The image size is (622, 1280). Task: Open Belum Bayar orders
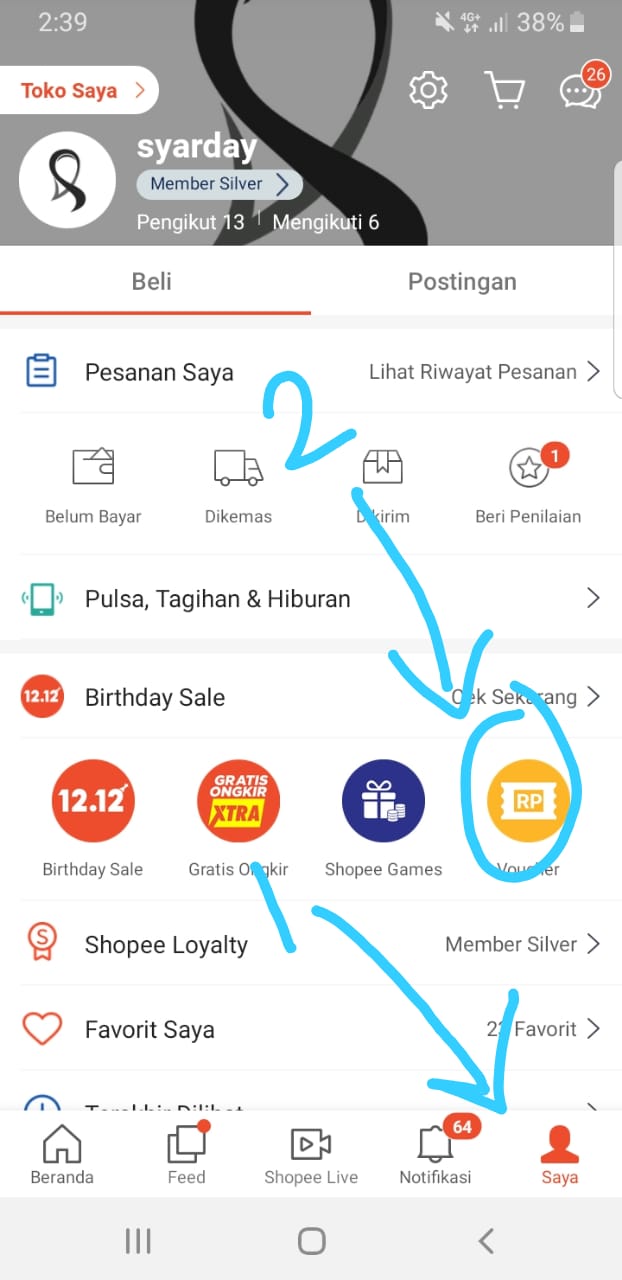pyautogui.click(x=93, y=486)
